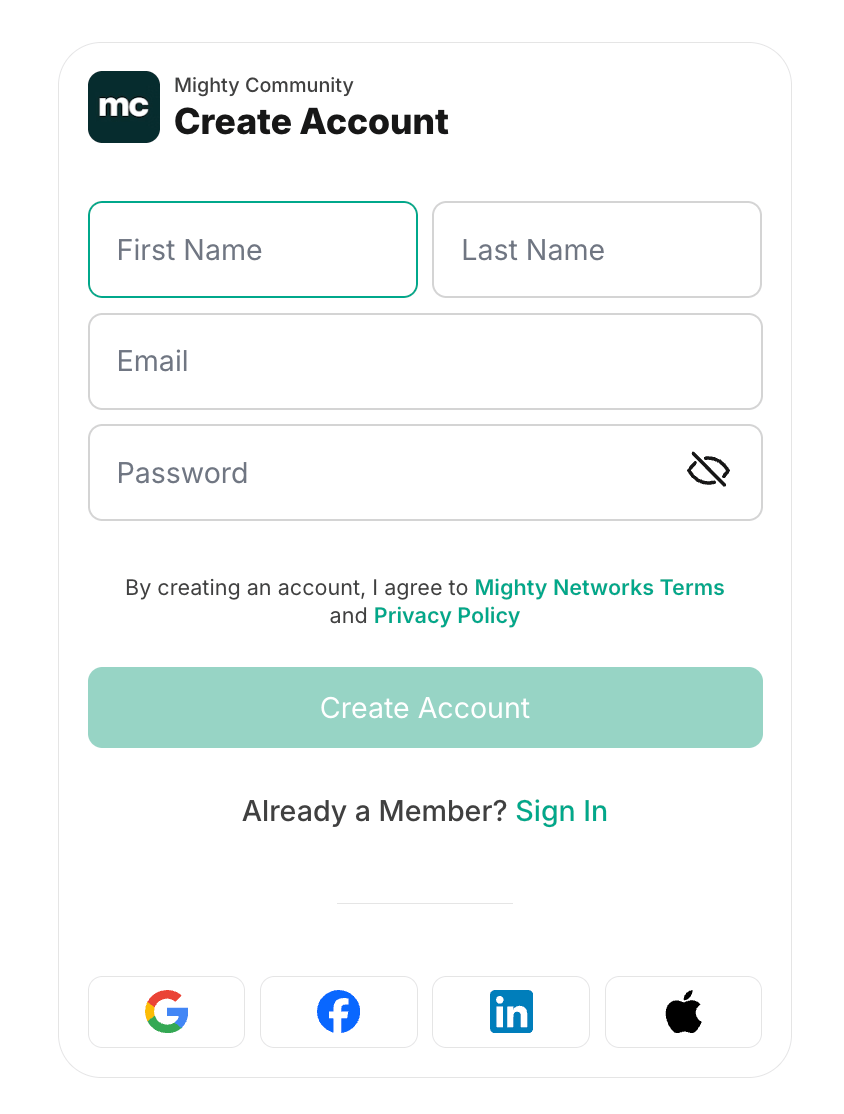The image size is (844, 1114).
Task: Sign up with Apple
Action: coord(683,1012)
